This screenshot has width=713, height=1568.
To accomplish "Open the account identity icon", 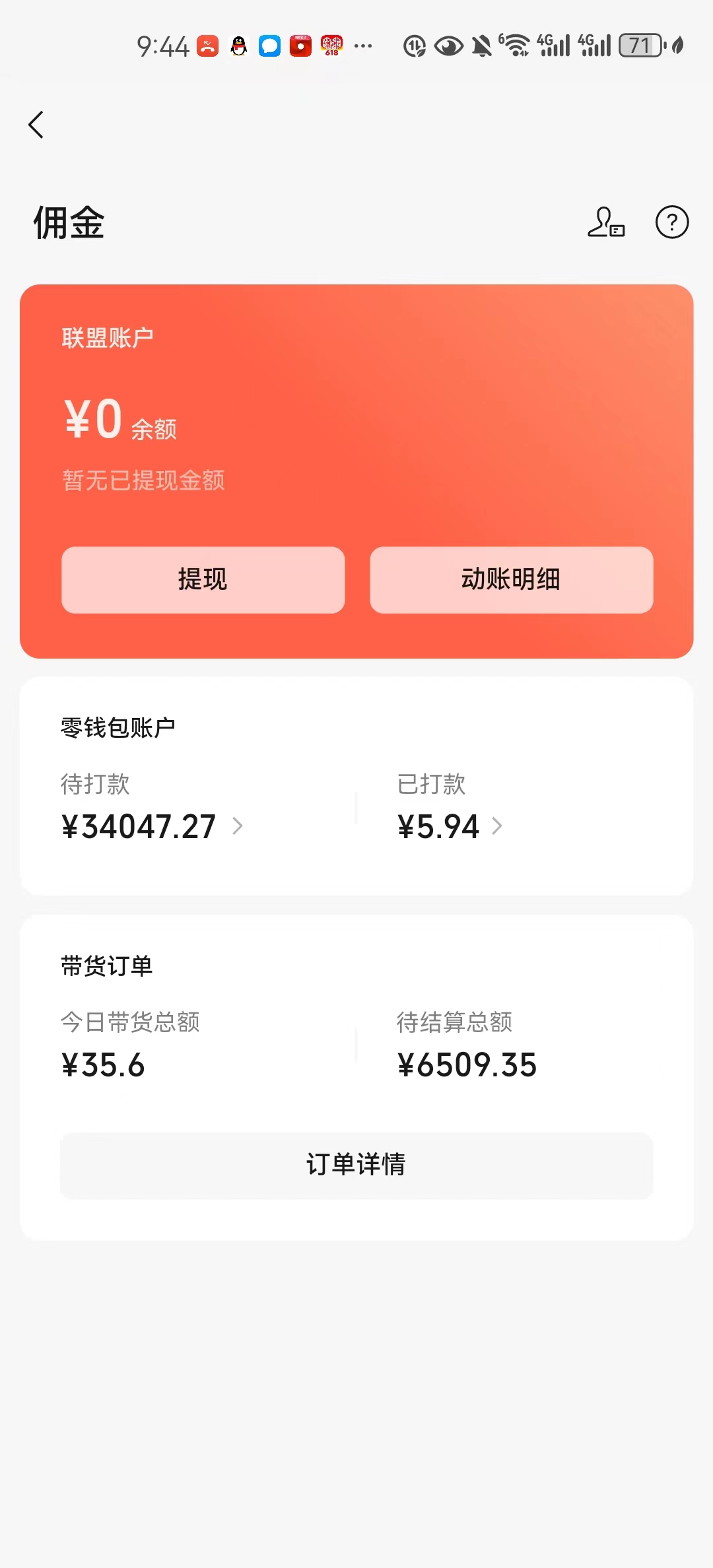I will pyautogui.click(x=605, y=222).
